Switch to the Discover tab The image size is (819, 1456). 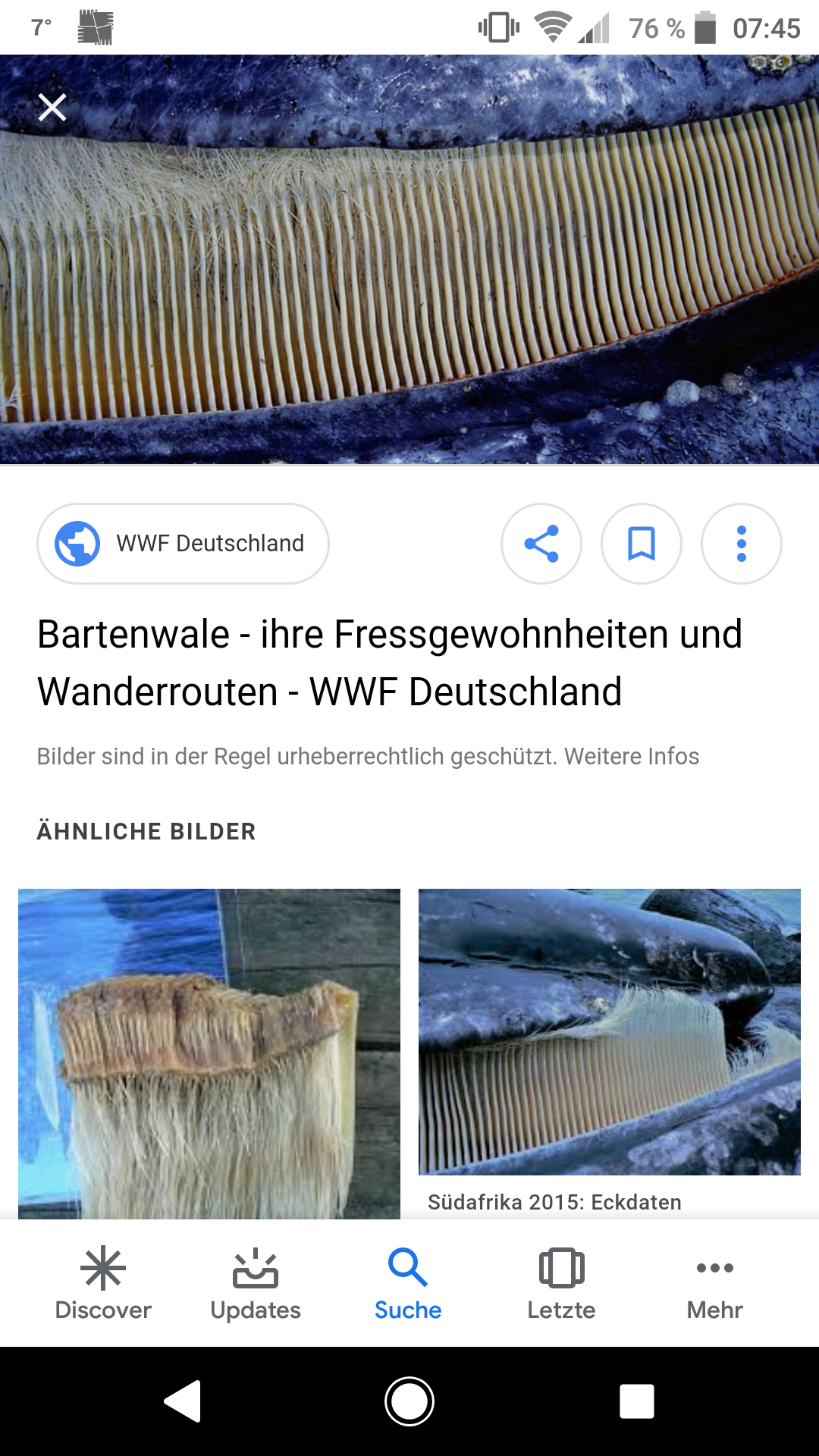click(103, 1283)
